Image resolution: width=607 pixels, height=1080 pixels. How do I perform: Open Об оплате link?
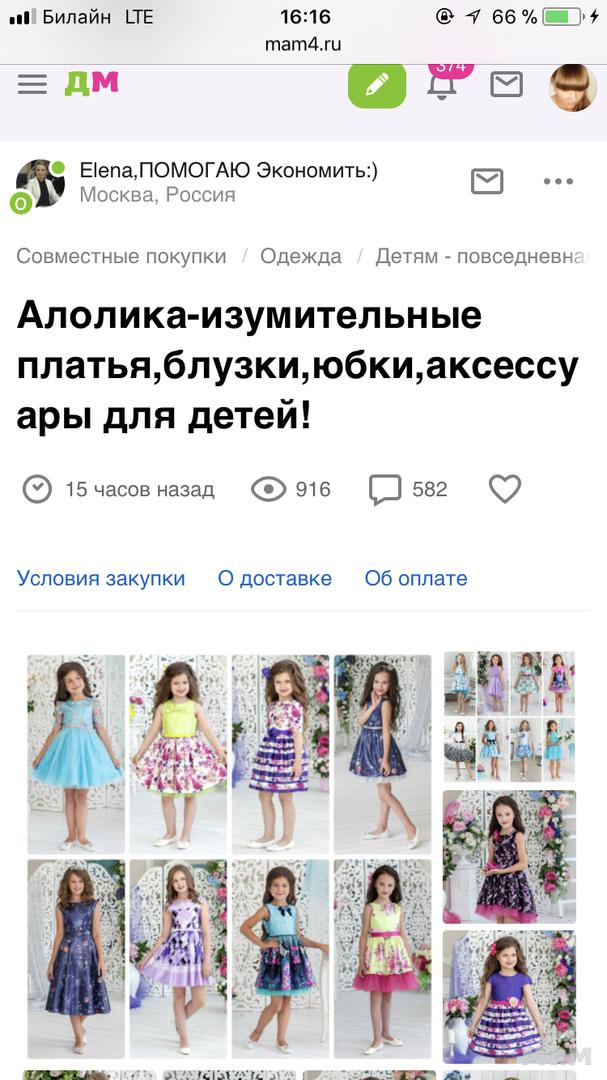pyautogui.click(x=415, y=578)
